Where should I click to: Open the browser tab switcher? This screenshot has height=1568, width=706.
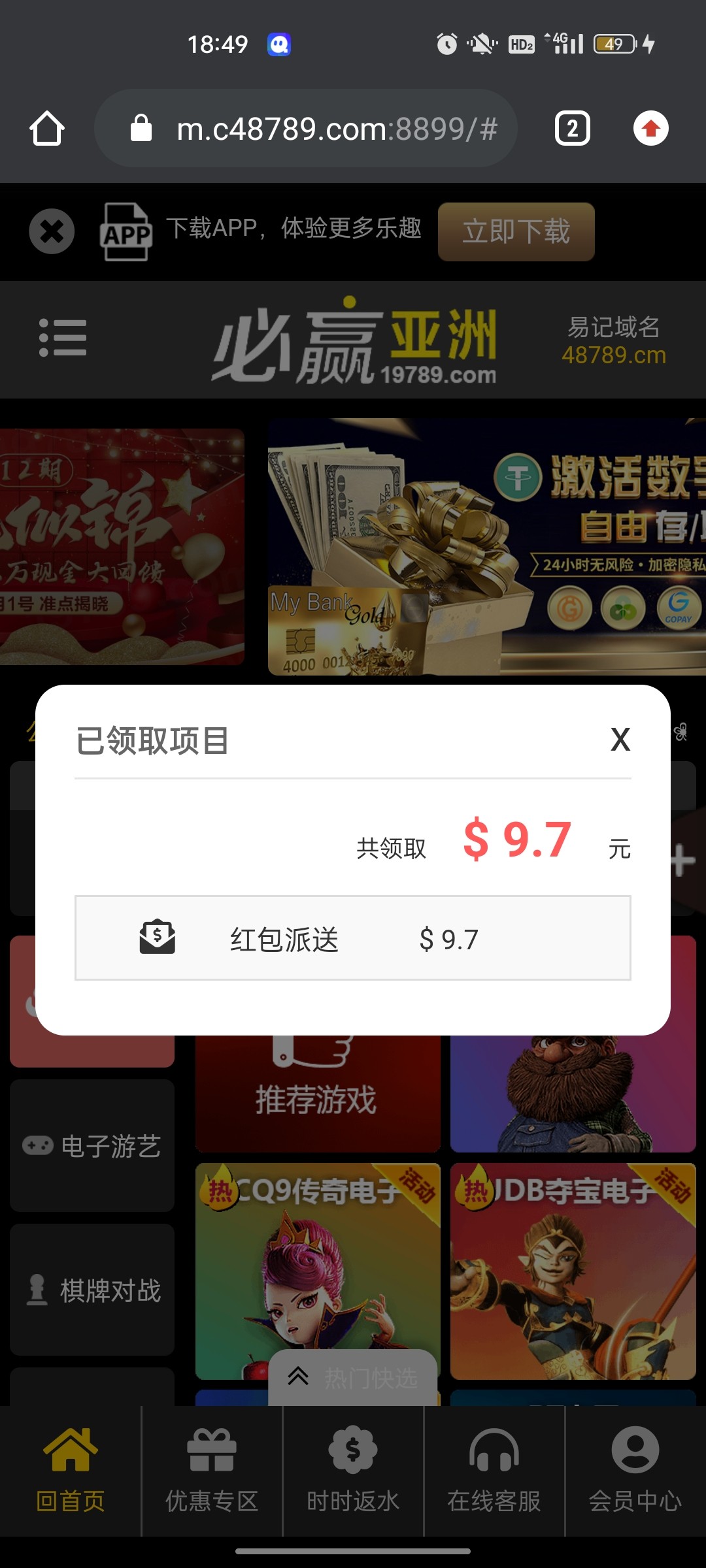point(572,128)
